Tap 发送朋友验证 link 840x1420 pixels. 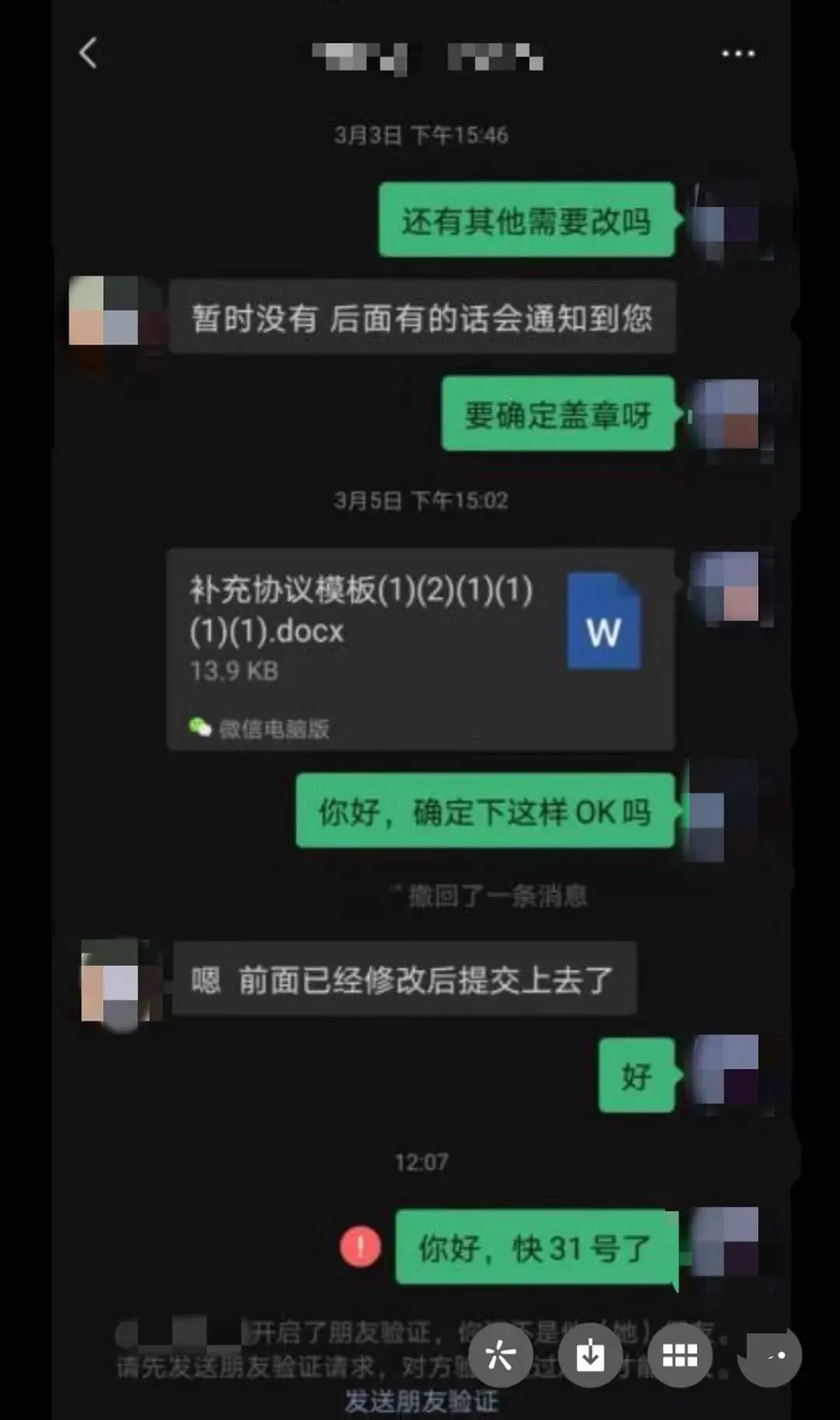(x=421, y=1401)
